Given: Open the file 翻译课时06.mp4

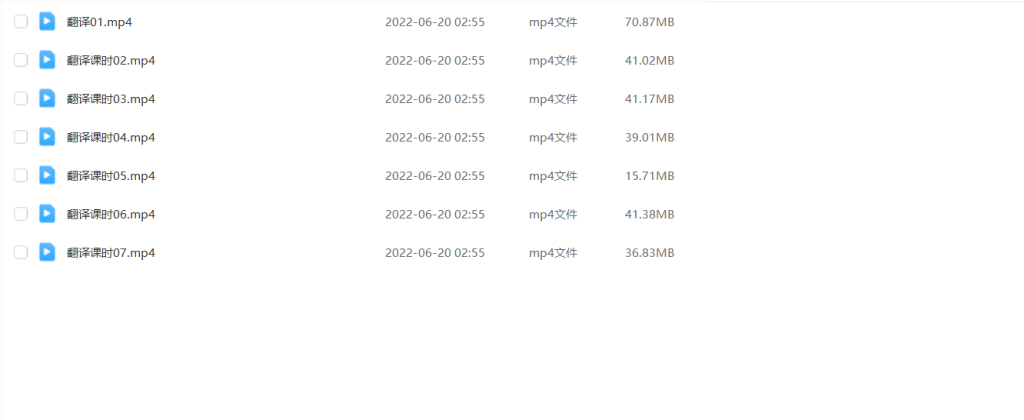Looking at the screenshot, I should pyautogui.click(x=110, y=214).
